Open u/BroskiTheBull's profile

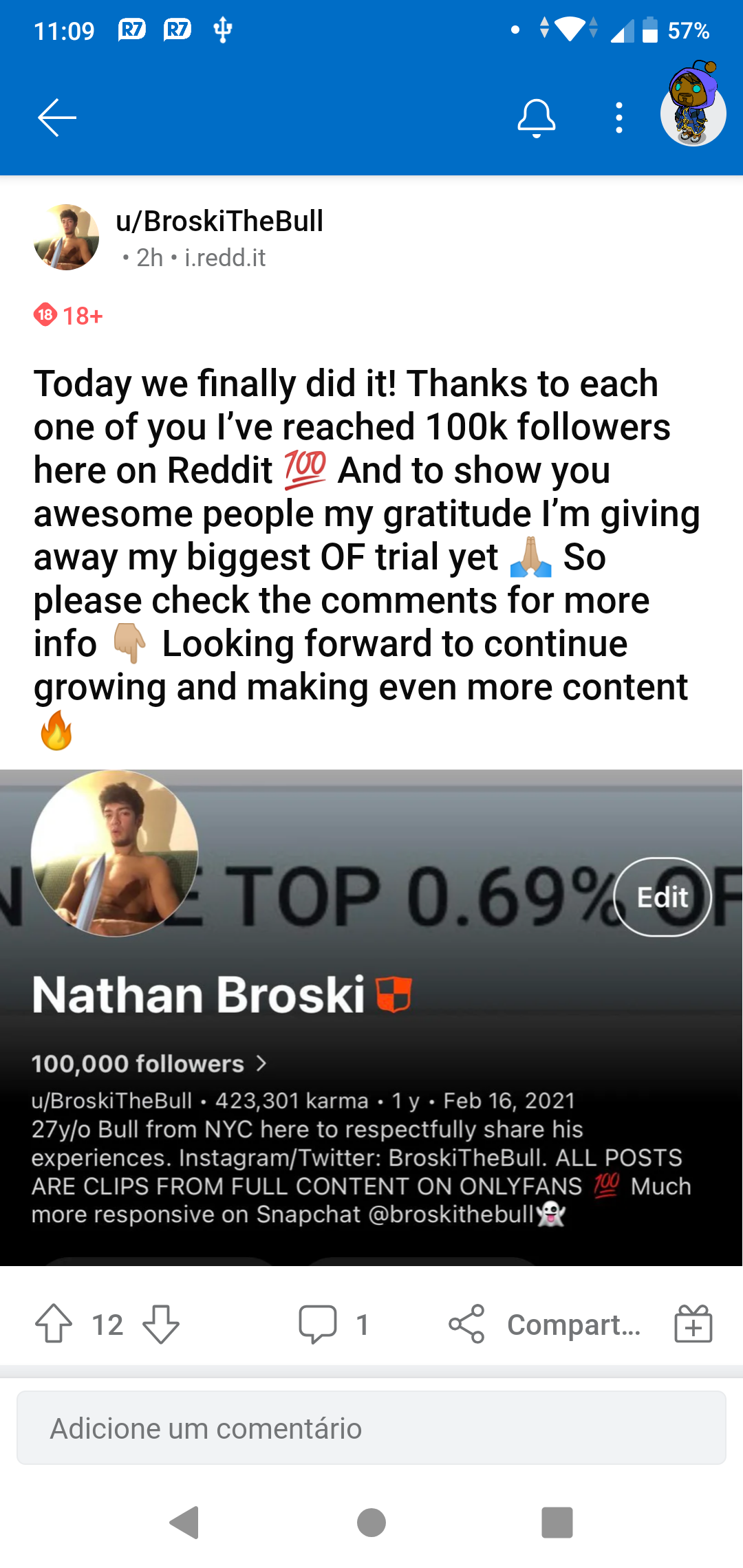click(x=219, y=221)
